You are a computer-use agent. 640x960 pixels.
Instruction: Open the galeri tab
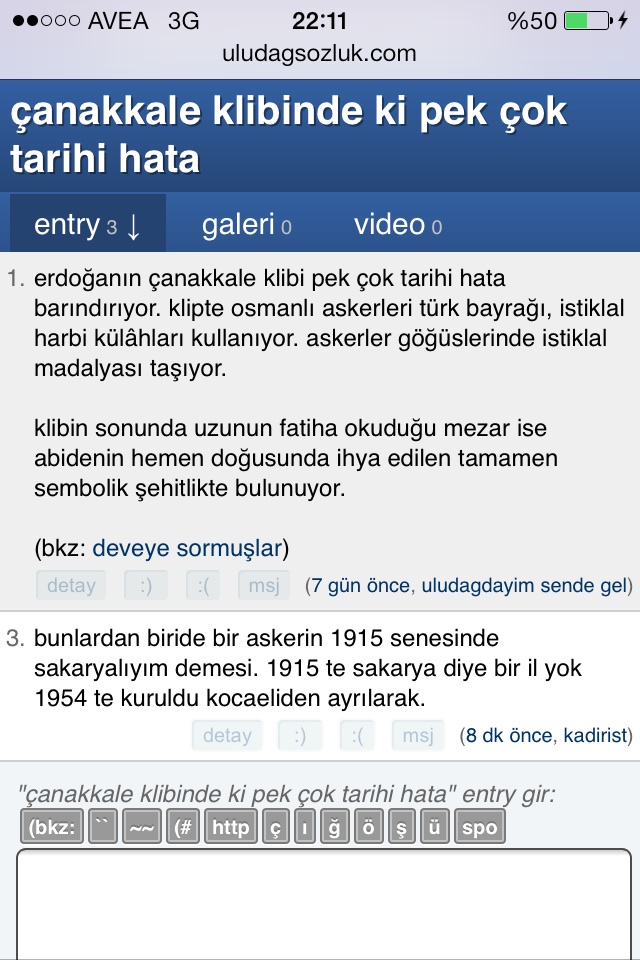click(246, 226)
